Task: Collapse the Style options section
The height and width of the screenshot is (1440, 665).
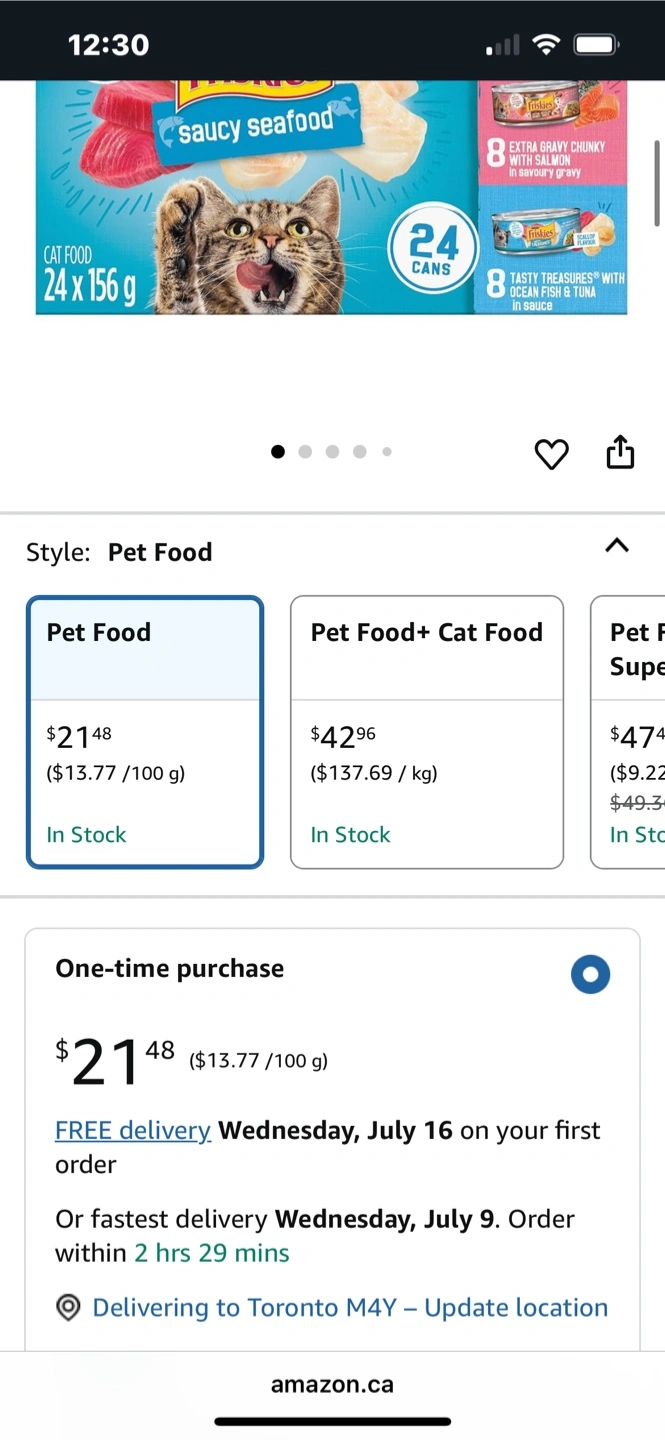Action: [617, 546]
